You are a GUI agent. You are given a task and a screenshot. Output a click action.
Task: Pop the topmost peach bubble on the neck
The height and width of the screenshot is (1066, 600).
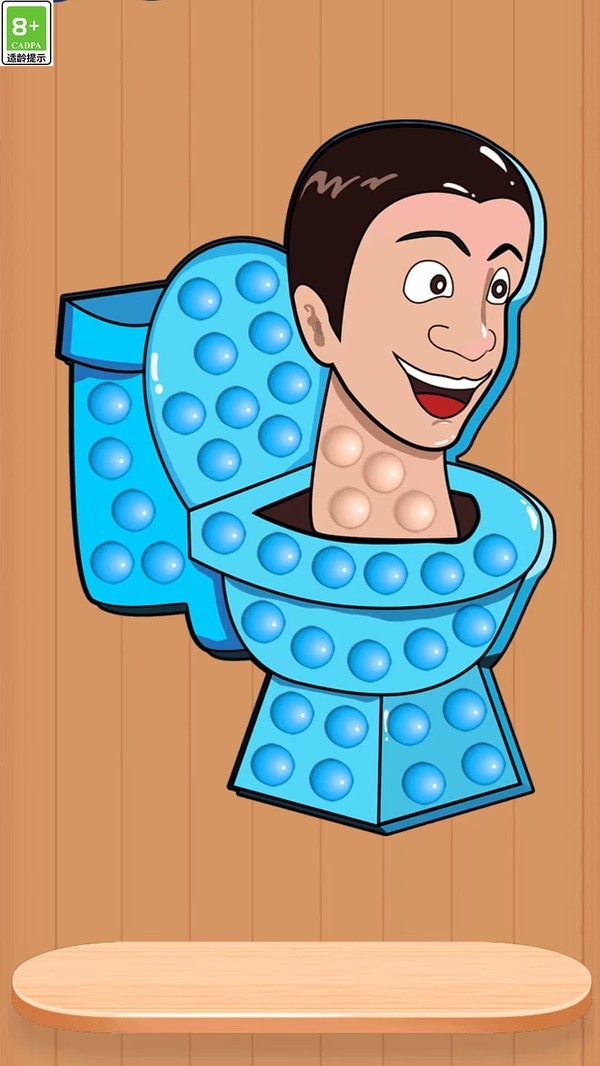tap(342, 447)
